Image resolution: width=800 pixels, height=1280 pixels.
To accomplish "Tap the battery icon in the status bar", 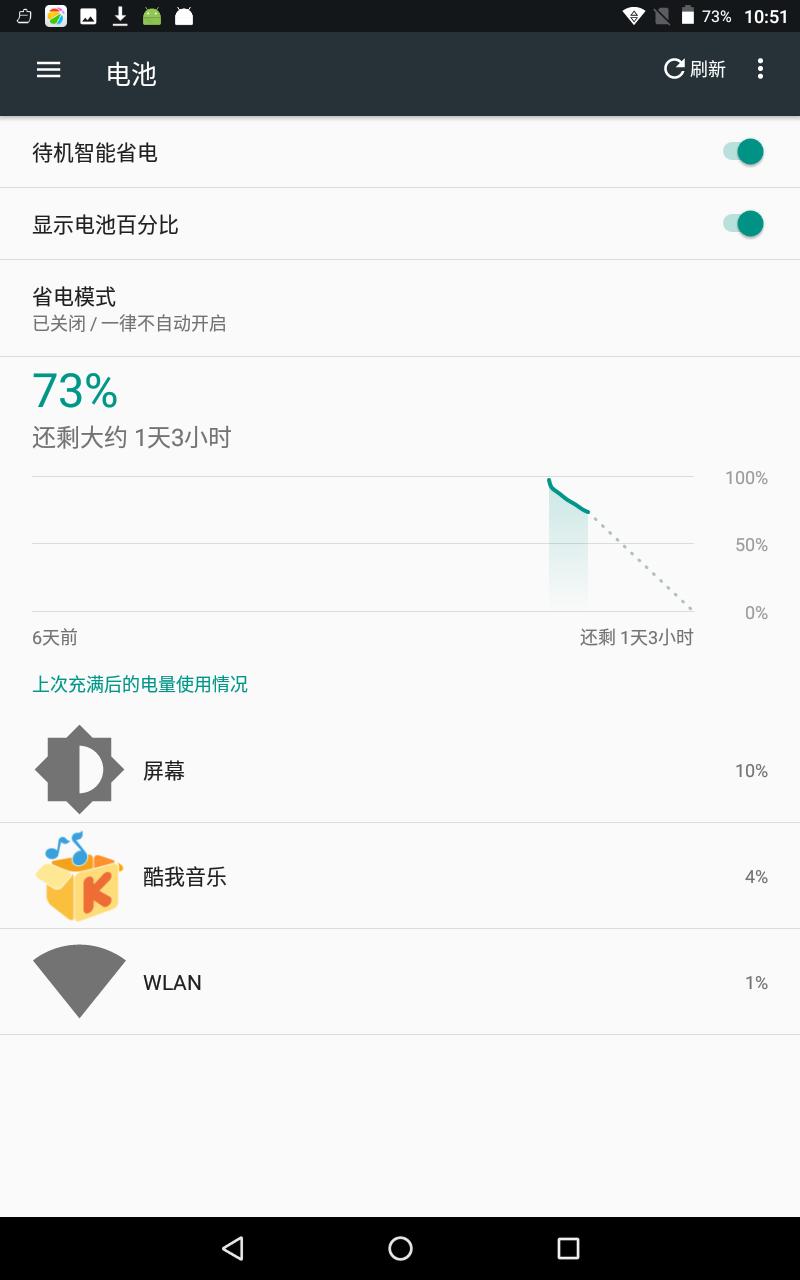I will point(686,15).
